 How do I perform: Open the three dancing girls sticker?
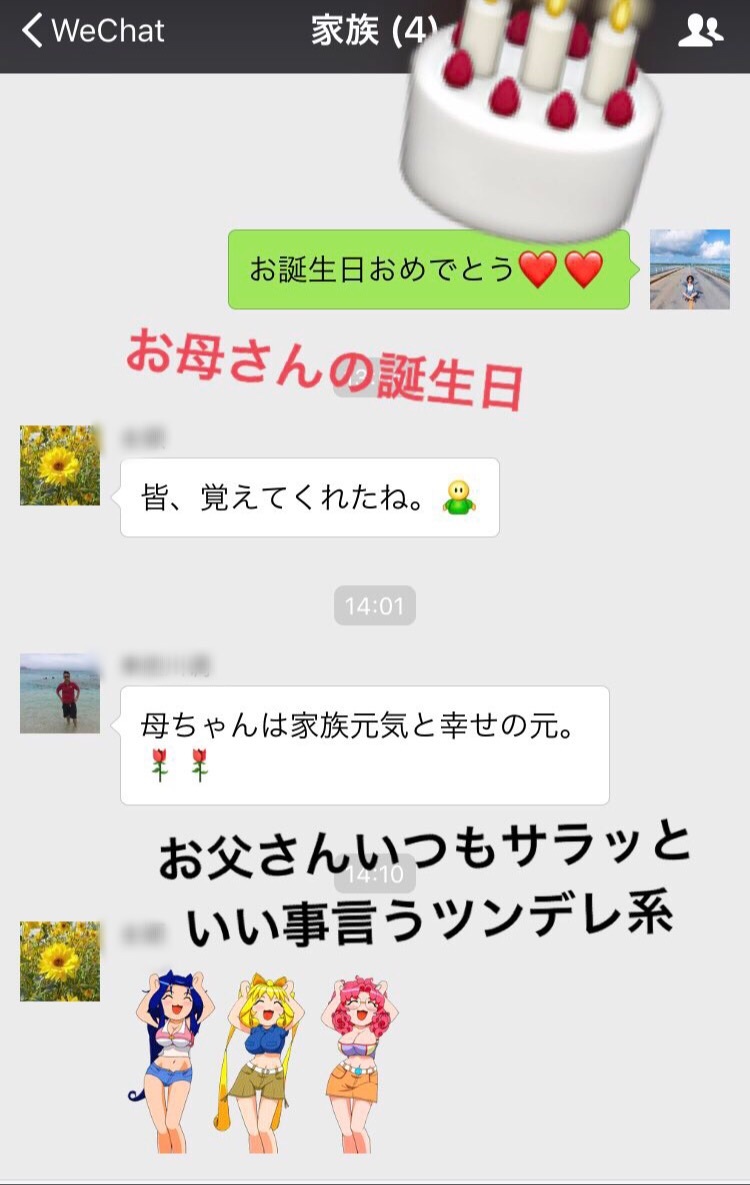point(262,1058)
